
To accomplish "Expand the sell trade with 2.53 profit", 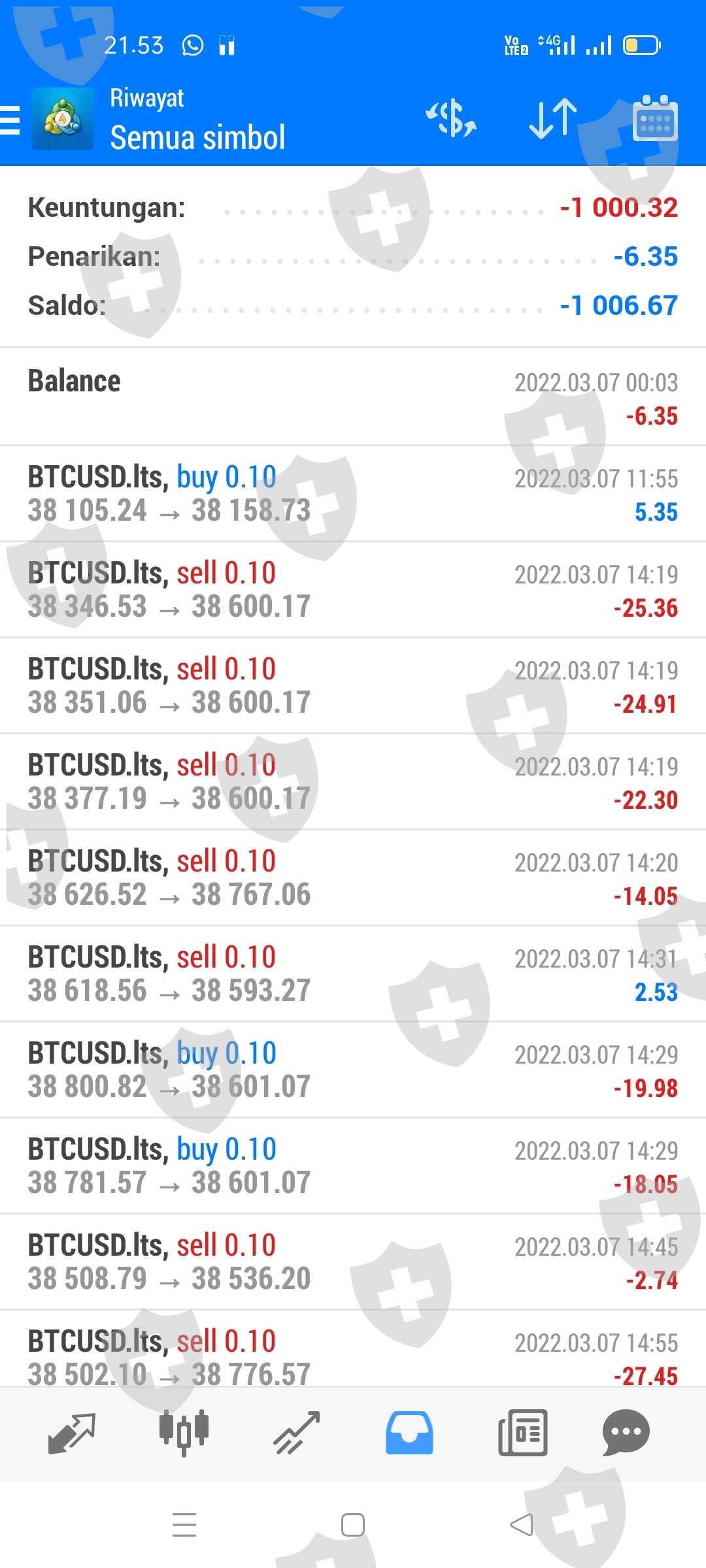I will click(353, 974).
